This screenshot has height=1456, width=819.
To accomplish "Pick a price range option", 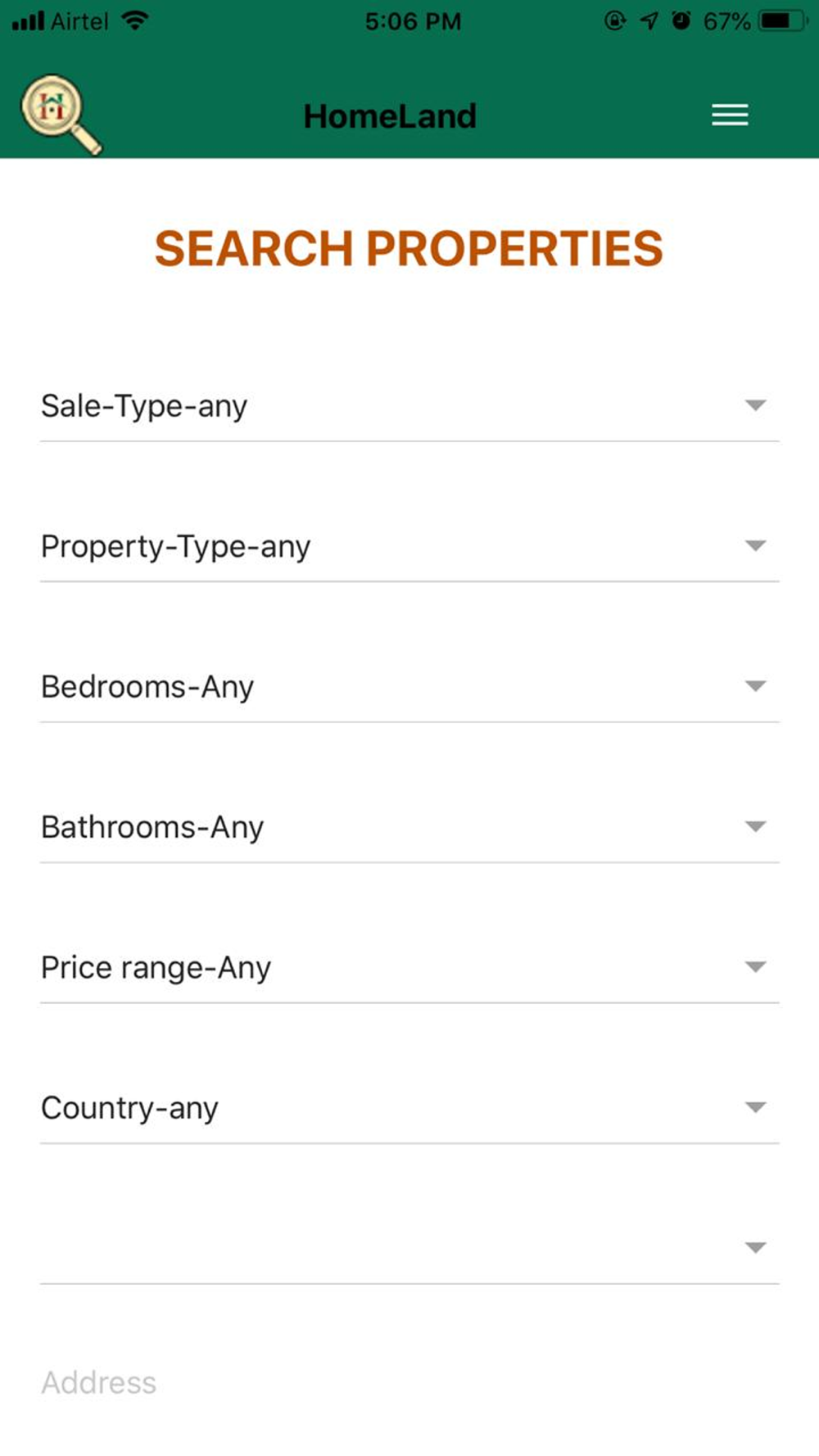I will [x=409, y=968].
